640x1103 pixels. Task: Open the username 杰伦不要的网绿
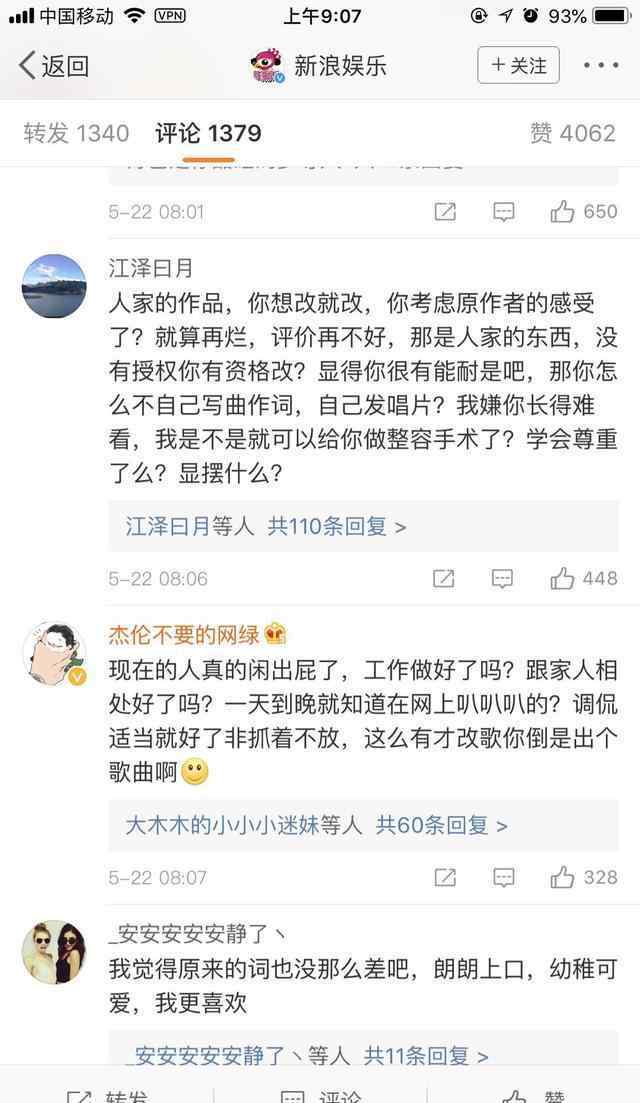click(184, 633)
